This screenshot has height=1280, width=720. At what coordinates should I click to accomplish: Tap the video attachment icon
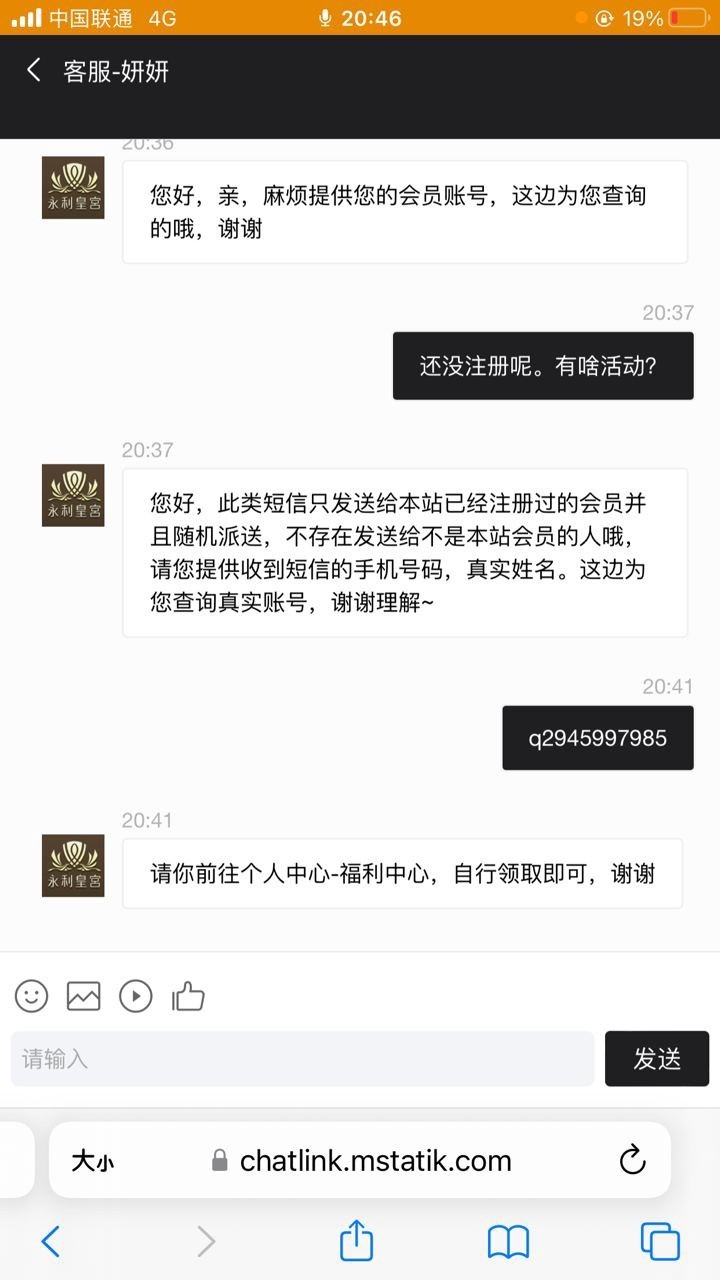click(x=136, y=995)
